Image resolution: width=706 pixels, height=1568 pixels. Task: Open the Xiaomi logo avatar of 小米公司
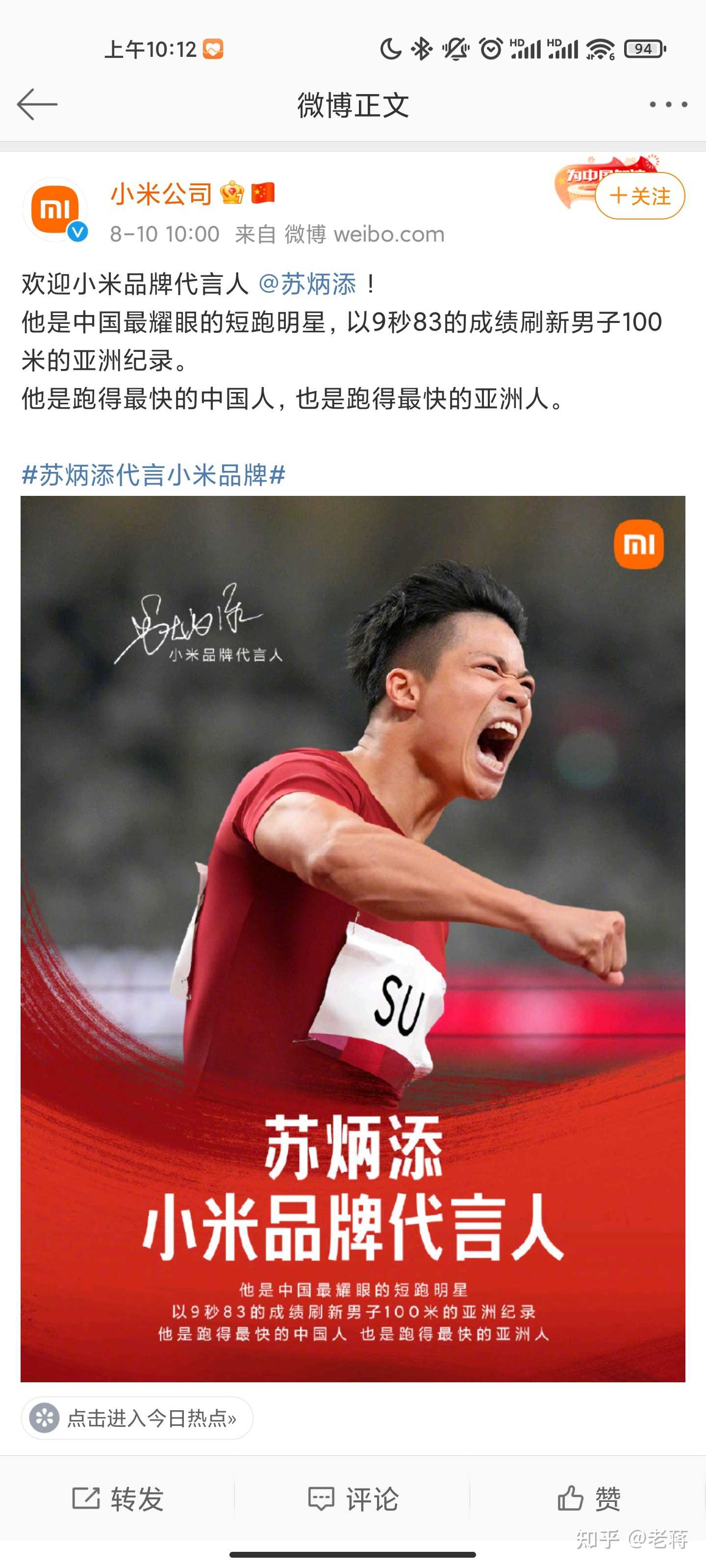tap(55, 207)
